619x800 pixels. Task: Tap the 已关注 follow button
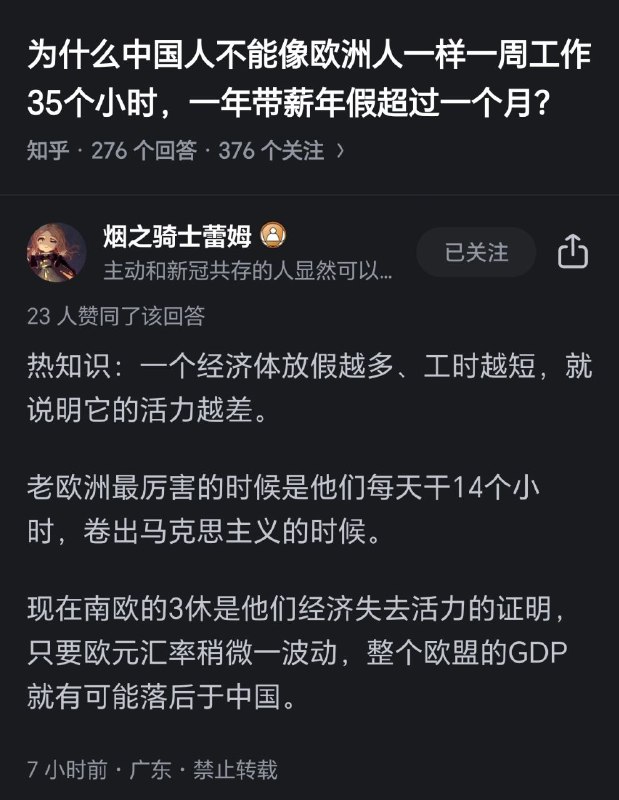pos(476,252)
